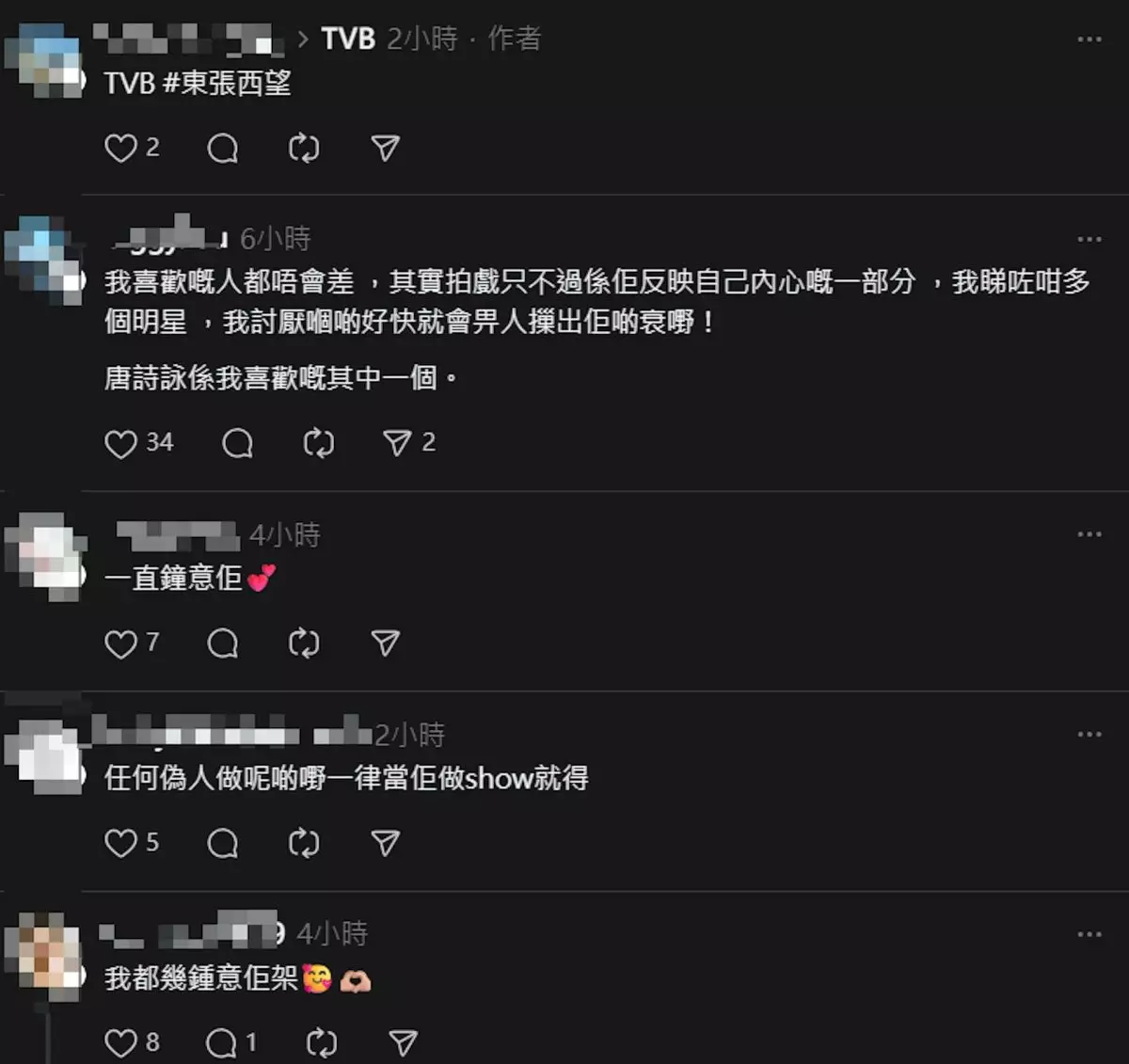The height and width of the screenshot is (1064, 1129).
Task: Reply to the comment mentioning 唐詩詠
Action: coord(237,443)
